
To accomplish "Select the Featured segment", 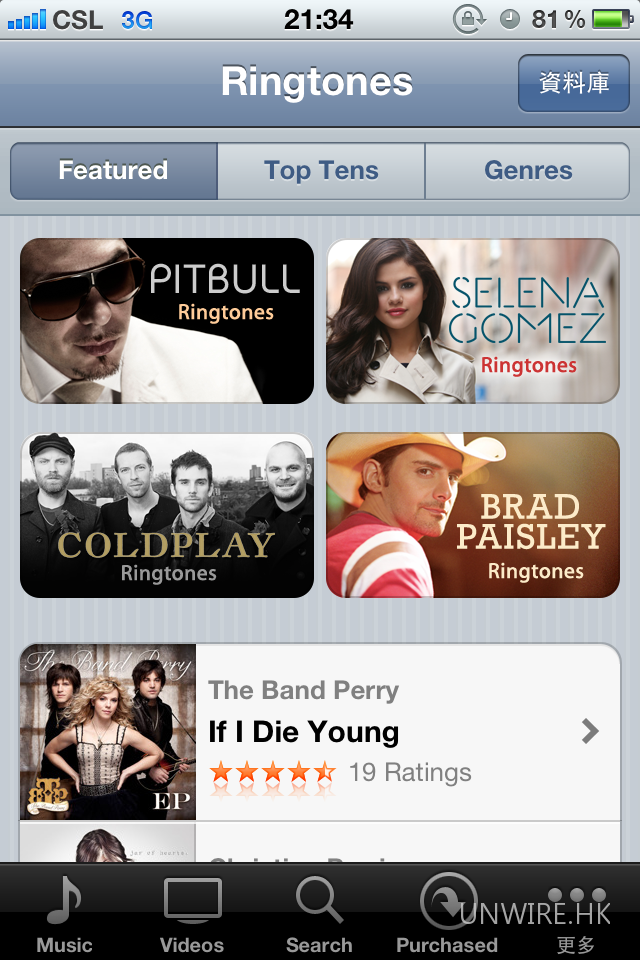I will [113, 171].
